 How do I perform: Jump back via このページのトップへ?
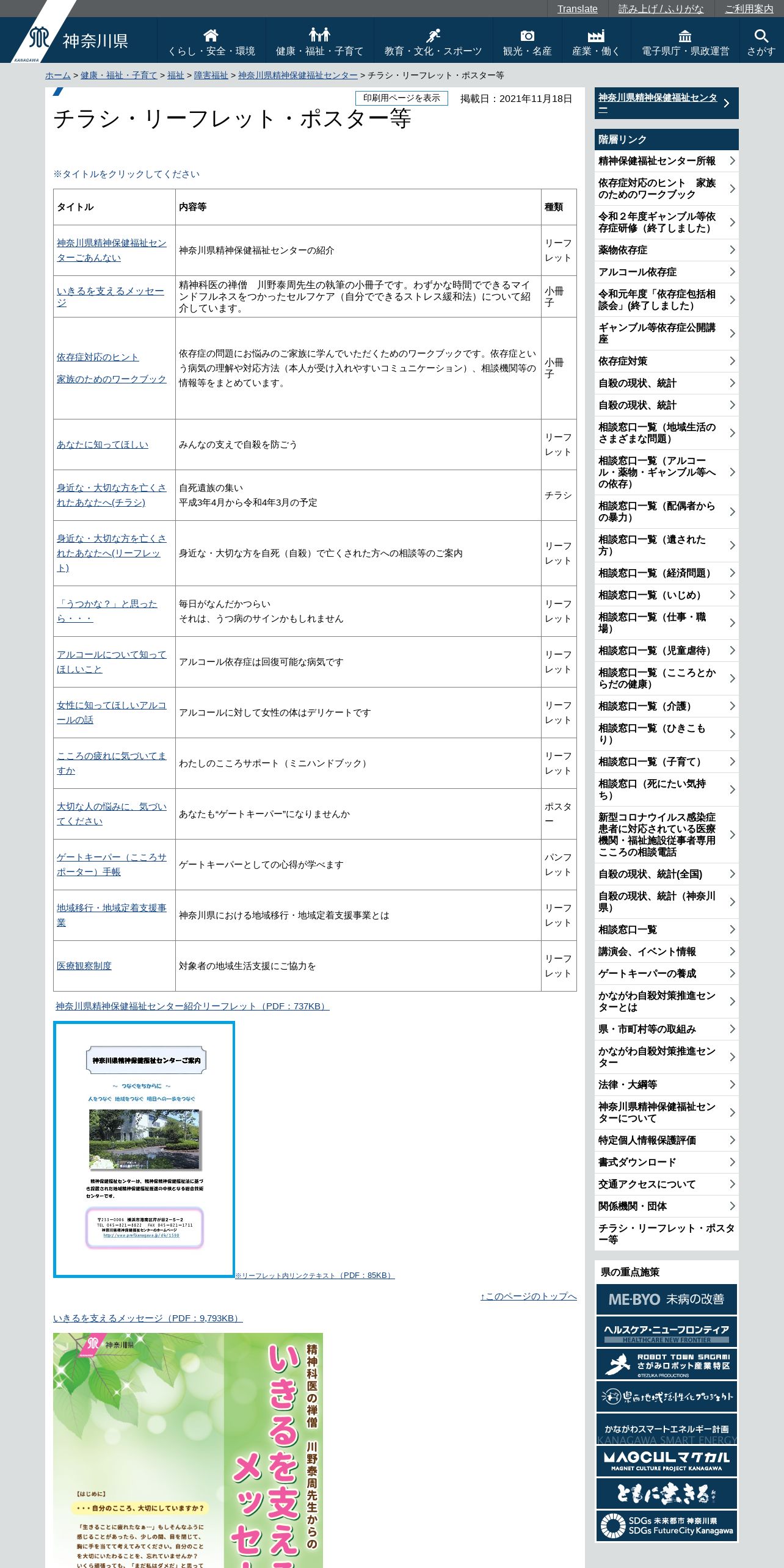pyautogui.click(x=529, y=1296)
